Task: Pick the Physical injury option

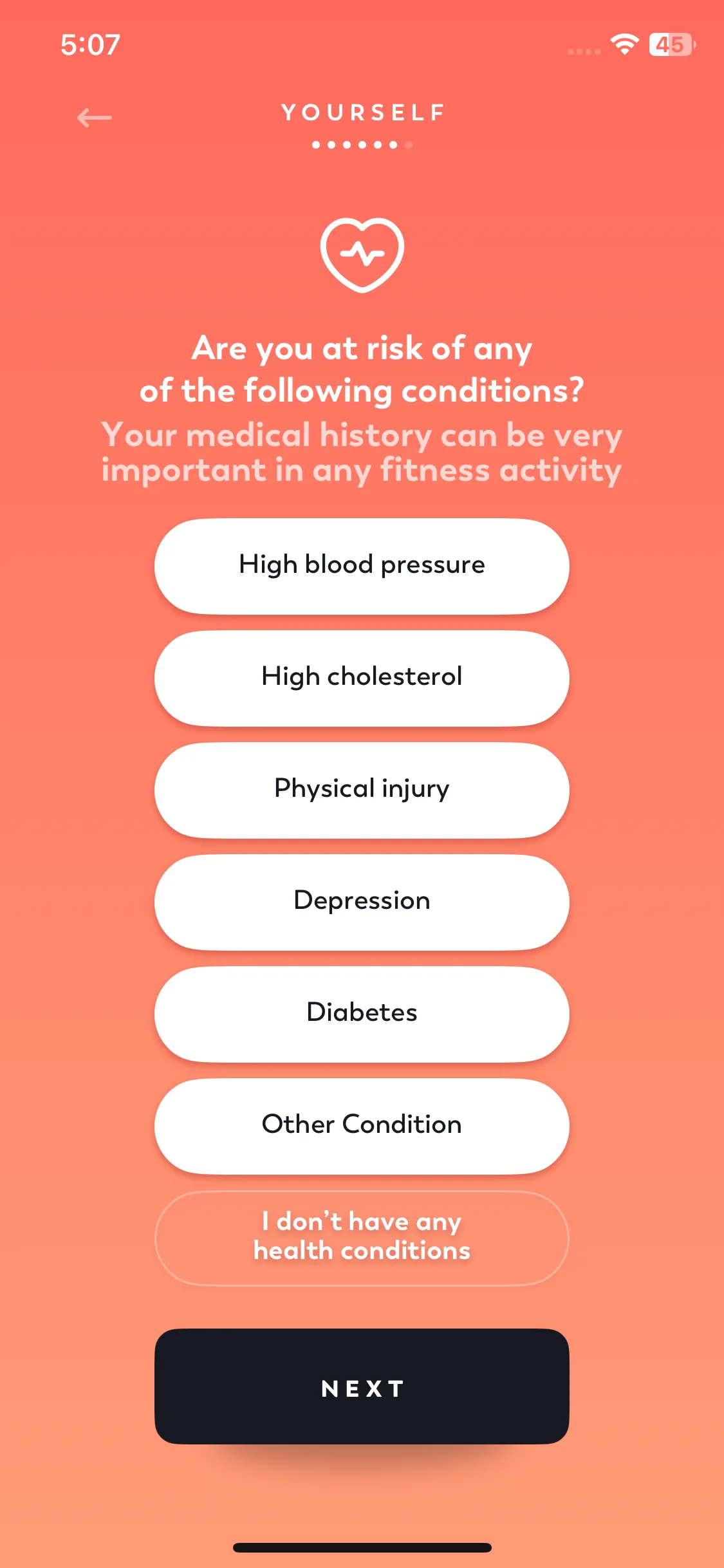Action: pos(362,789)
